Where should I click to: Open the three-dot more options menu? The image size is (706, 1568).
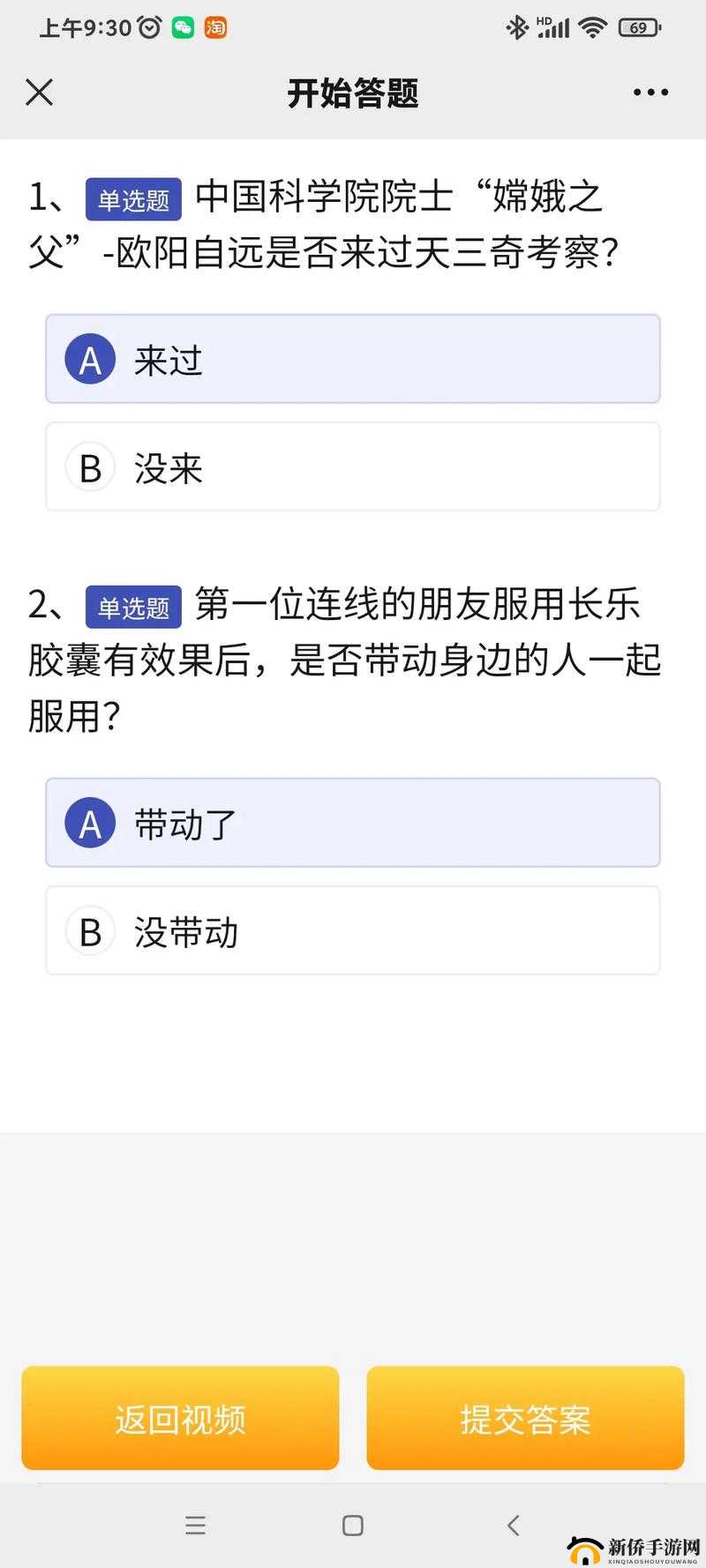tap(650, 92)
